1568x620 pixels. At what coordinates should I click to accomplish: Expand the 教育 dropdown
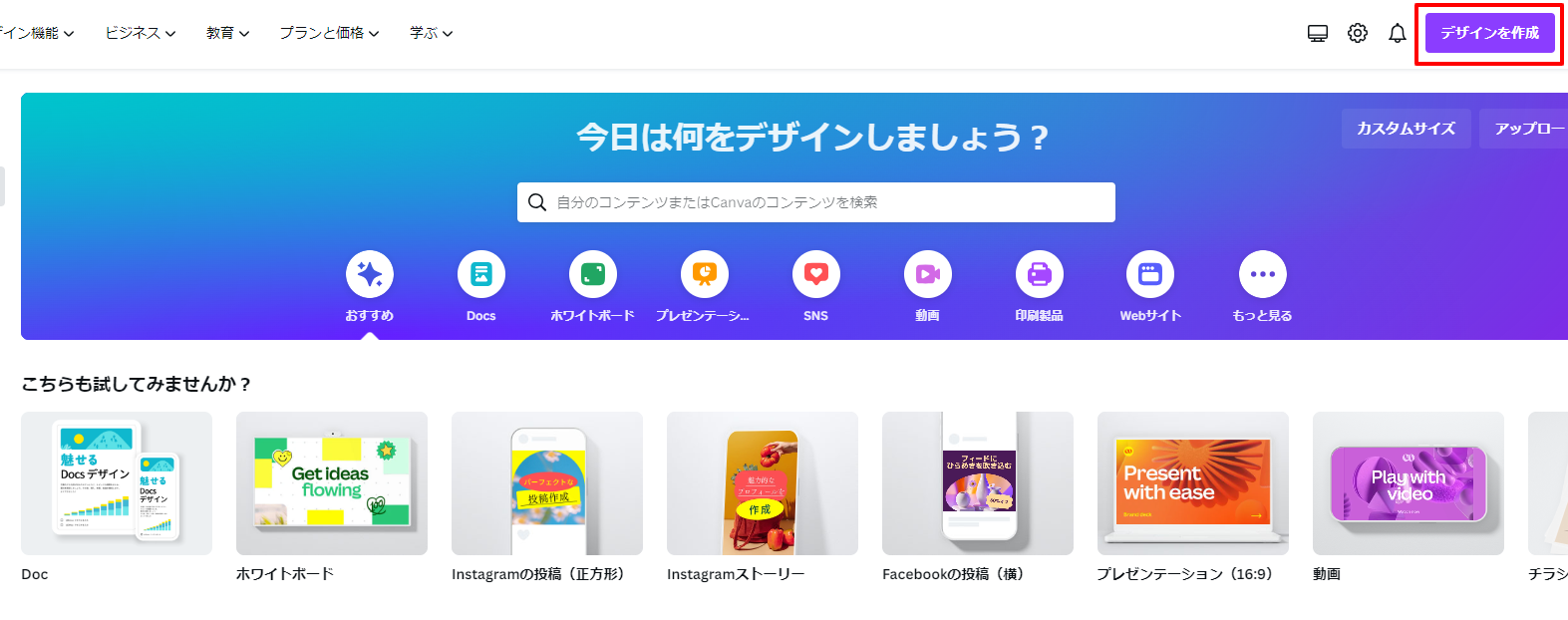tap(227, 33)
